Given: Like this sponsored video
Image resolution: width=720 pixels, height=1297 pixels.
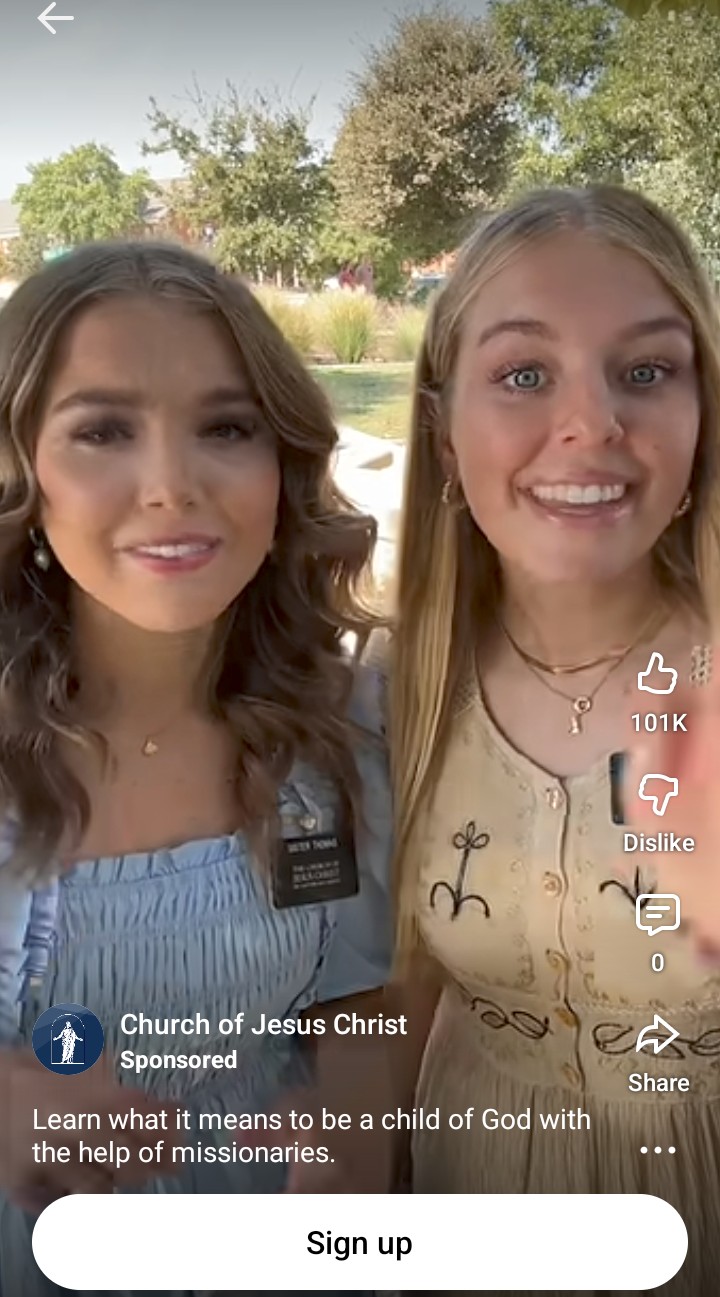Looking at the screenshot, I should point(657,674).
